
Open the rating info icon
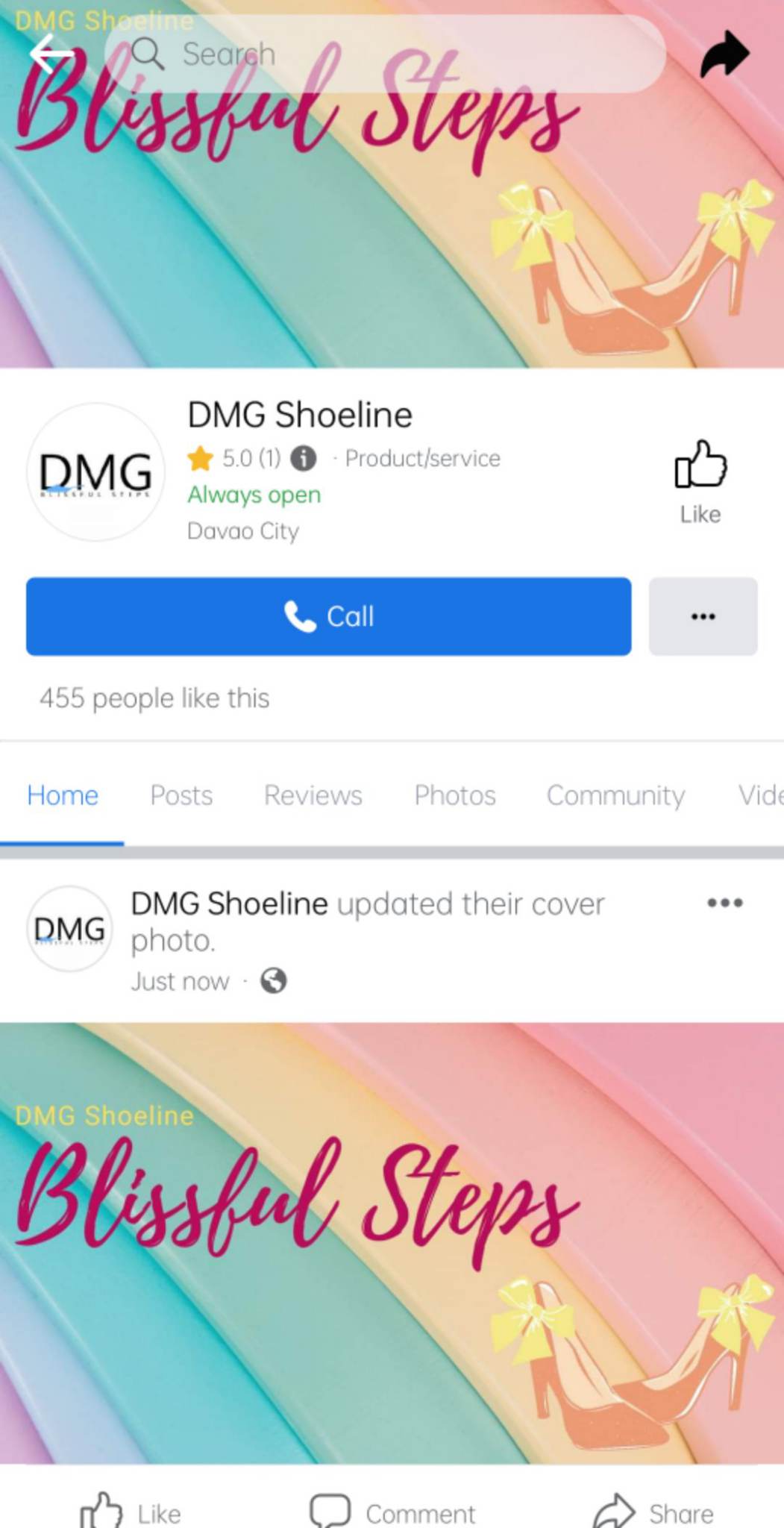(303, 458)
